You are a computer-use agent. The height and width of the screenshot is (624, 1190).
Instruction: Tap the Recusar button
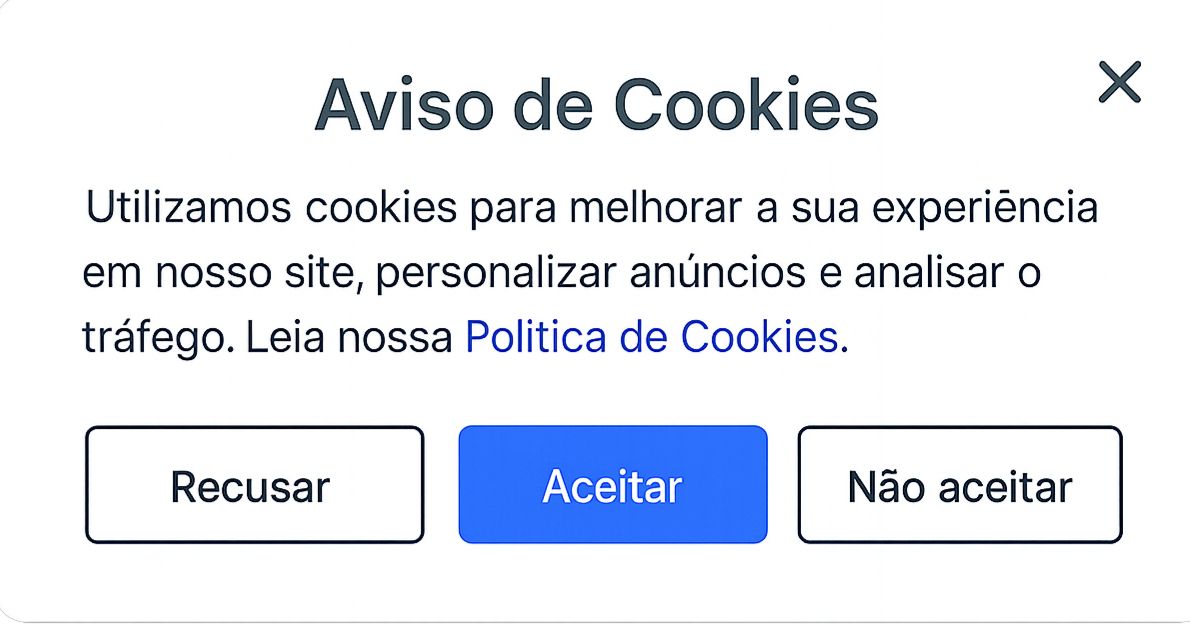tap(254, 486)
